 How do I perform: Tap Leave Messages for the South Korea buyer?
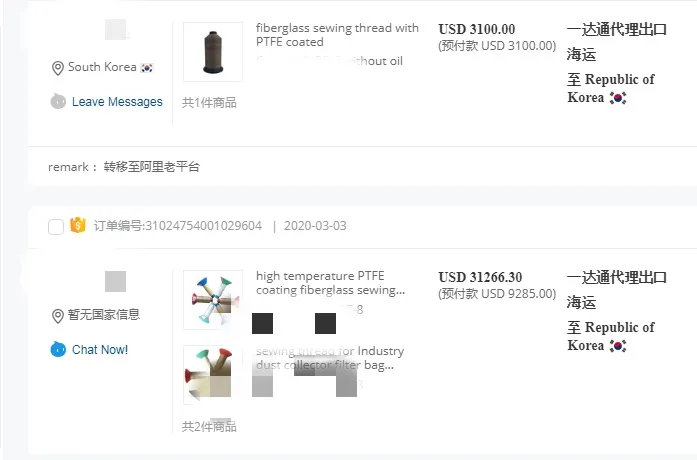(116, 102)
